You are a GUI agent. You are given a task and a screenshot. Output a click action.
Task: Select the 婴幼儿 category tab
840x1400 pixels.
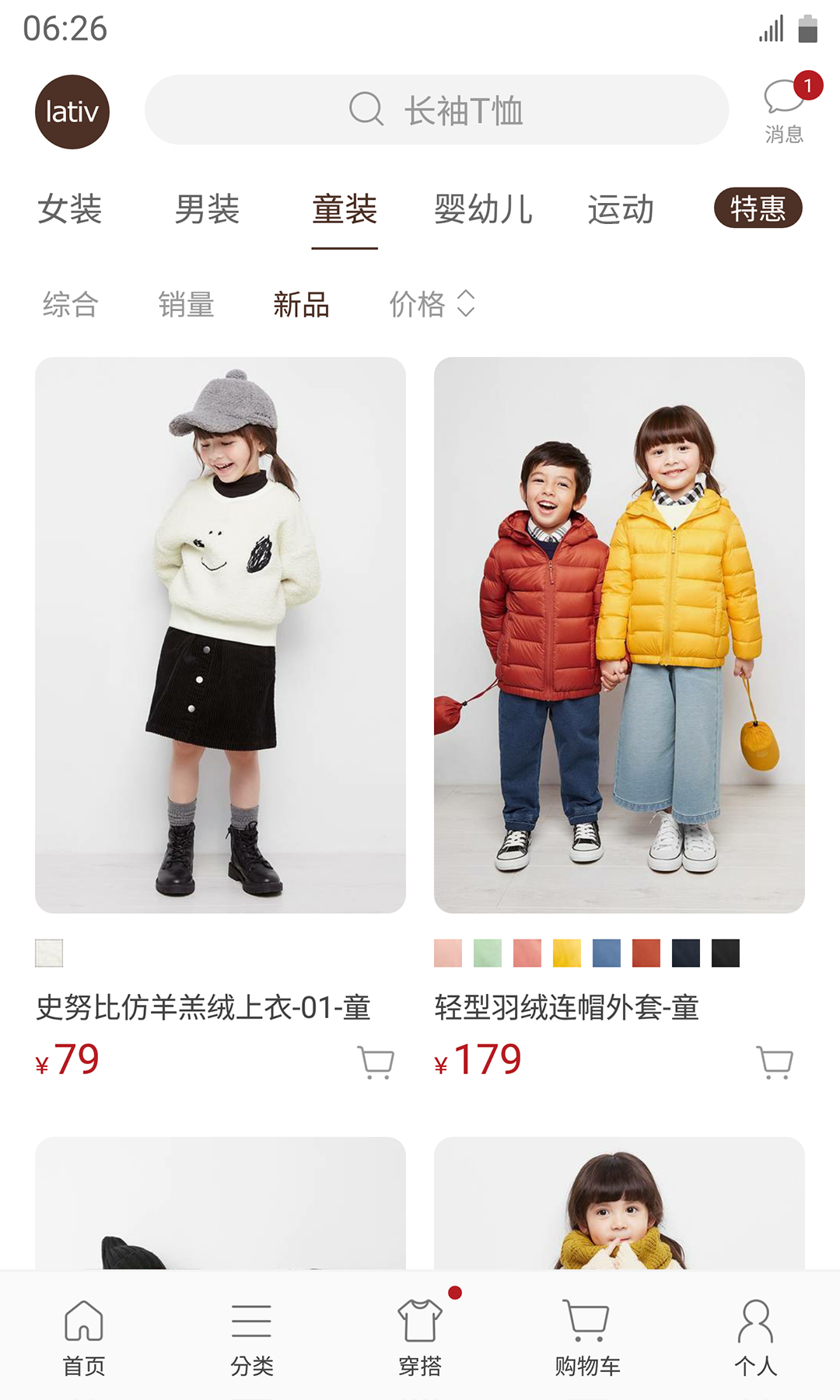(x=483, y=209)
